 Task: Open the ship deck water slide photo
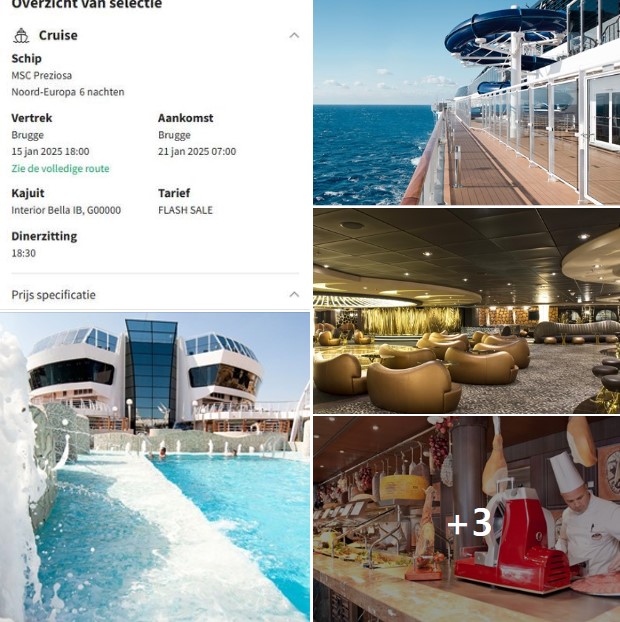click(466, 101)
